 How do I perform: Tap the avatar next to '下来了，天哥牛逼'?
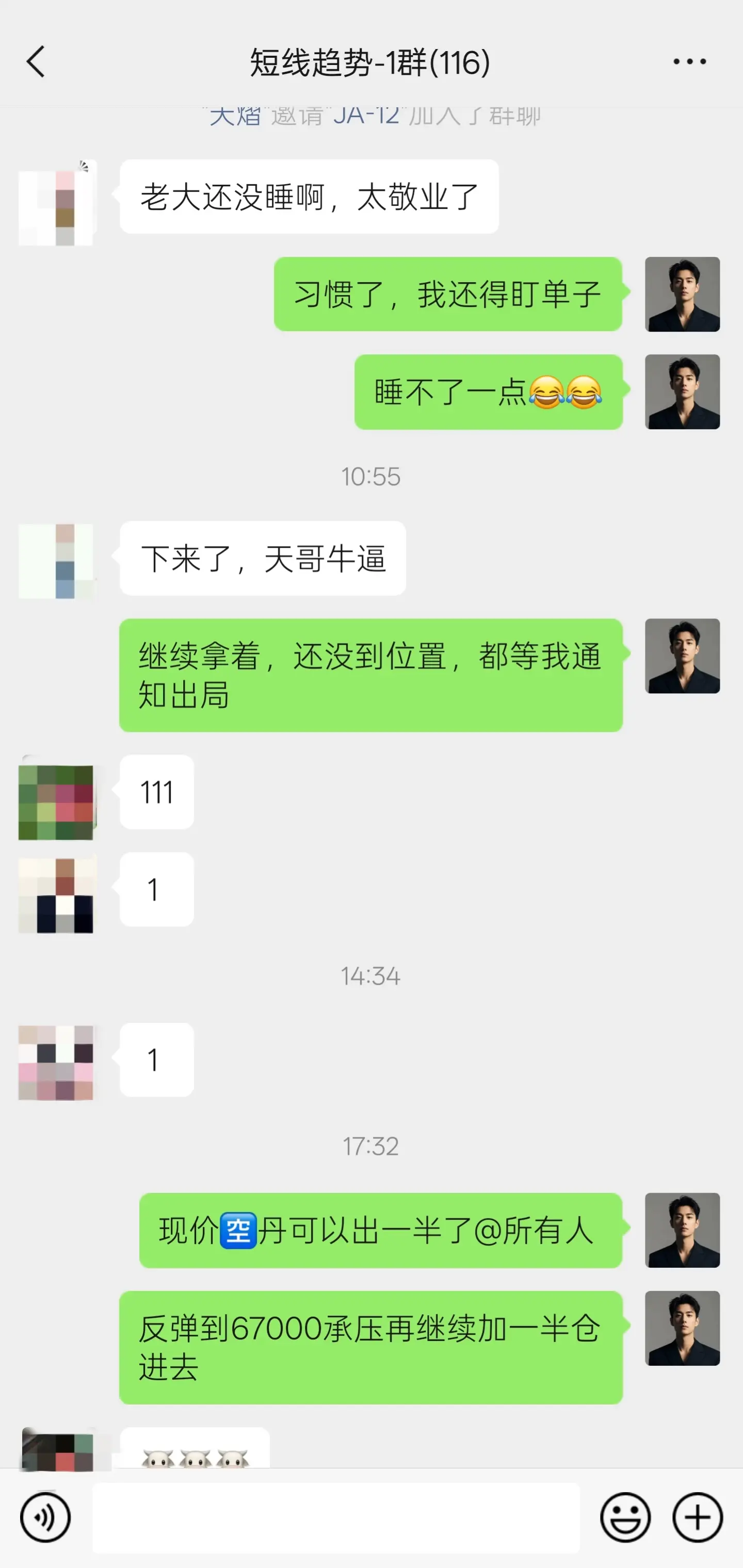[x=56, y=560]
